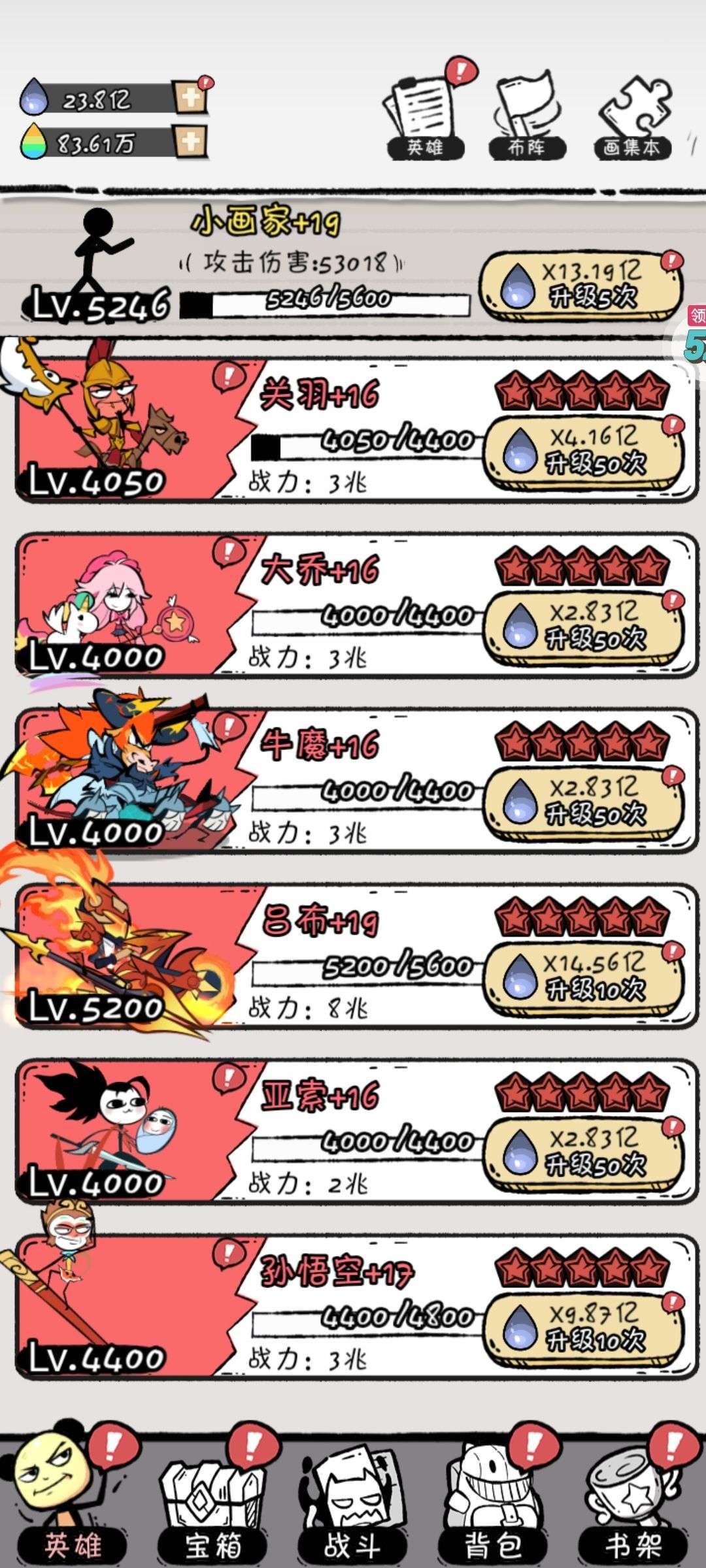Upgrade 孙悟空 ten times
Viewport: 706px width, 1568px height.
[x=583, y=1328]
